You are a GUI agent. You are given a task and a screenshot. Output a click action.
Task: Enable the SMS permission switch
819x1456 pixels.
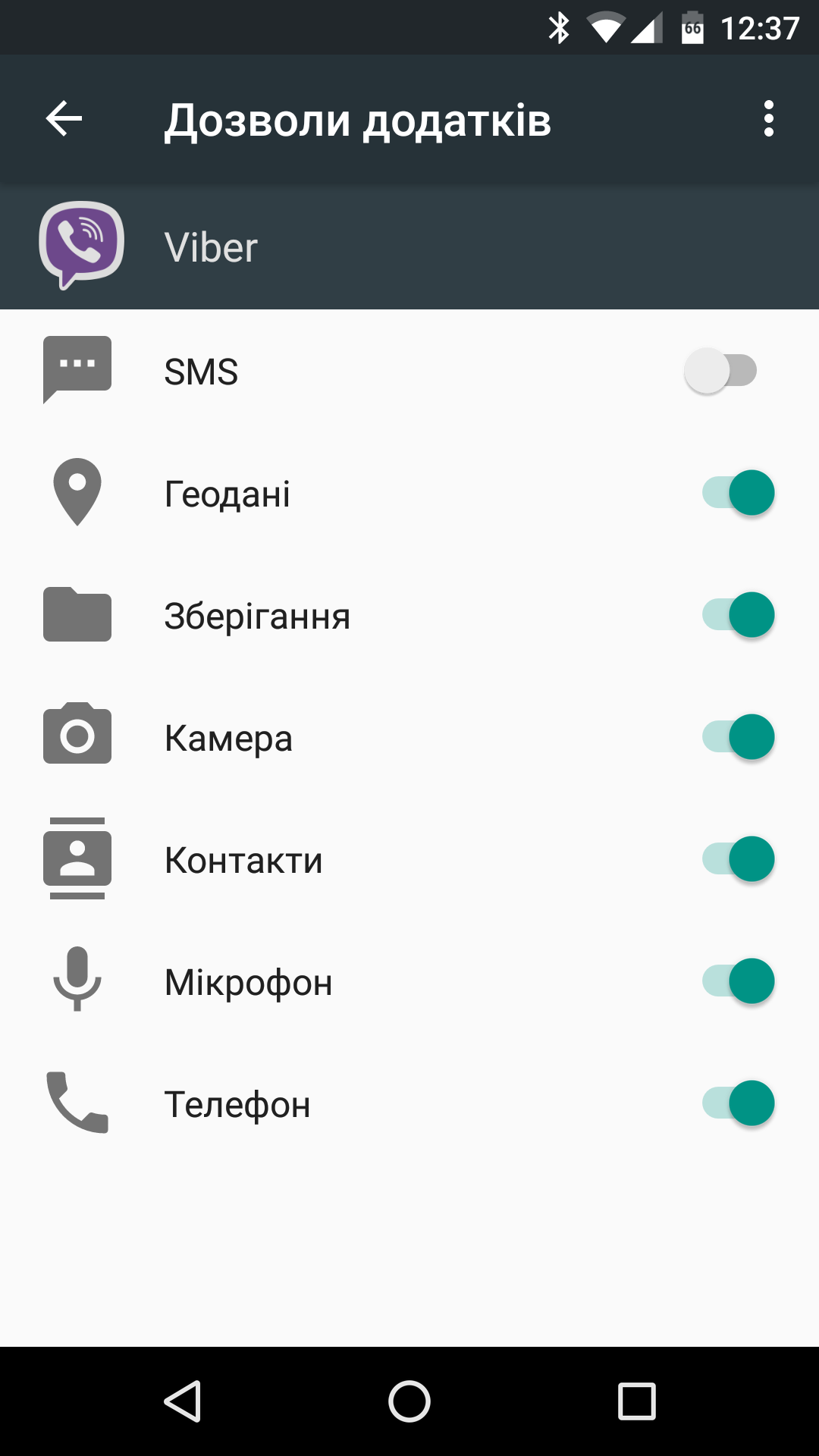[720, 371]
